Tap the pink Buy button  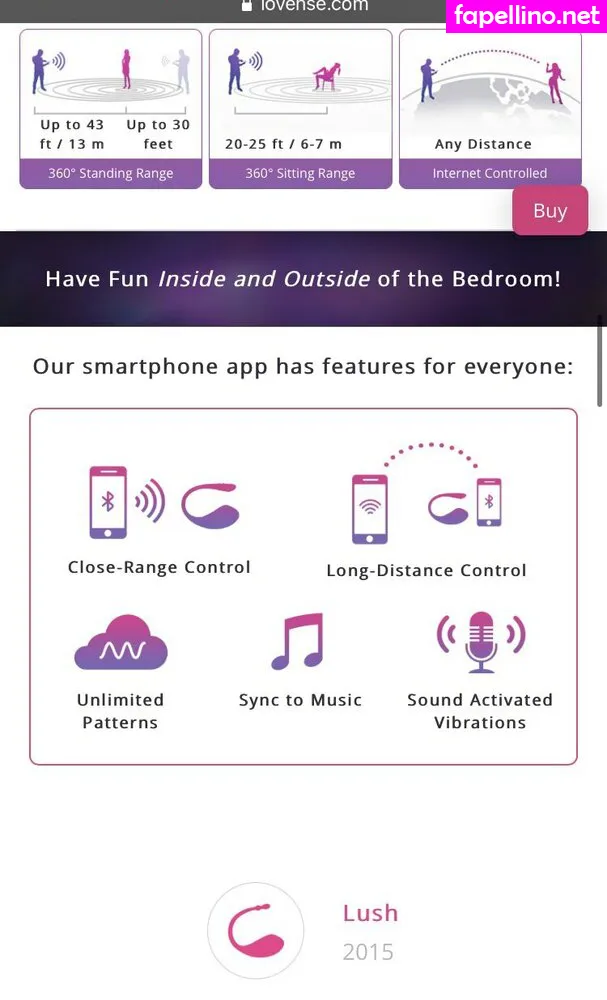[x=549, y=211]
